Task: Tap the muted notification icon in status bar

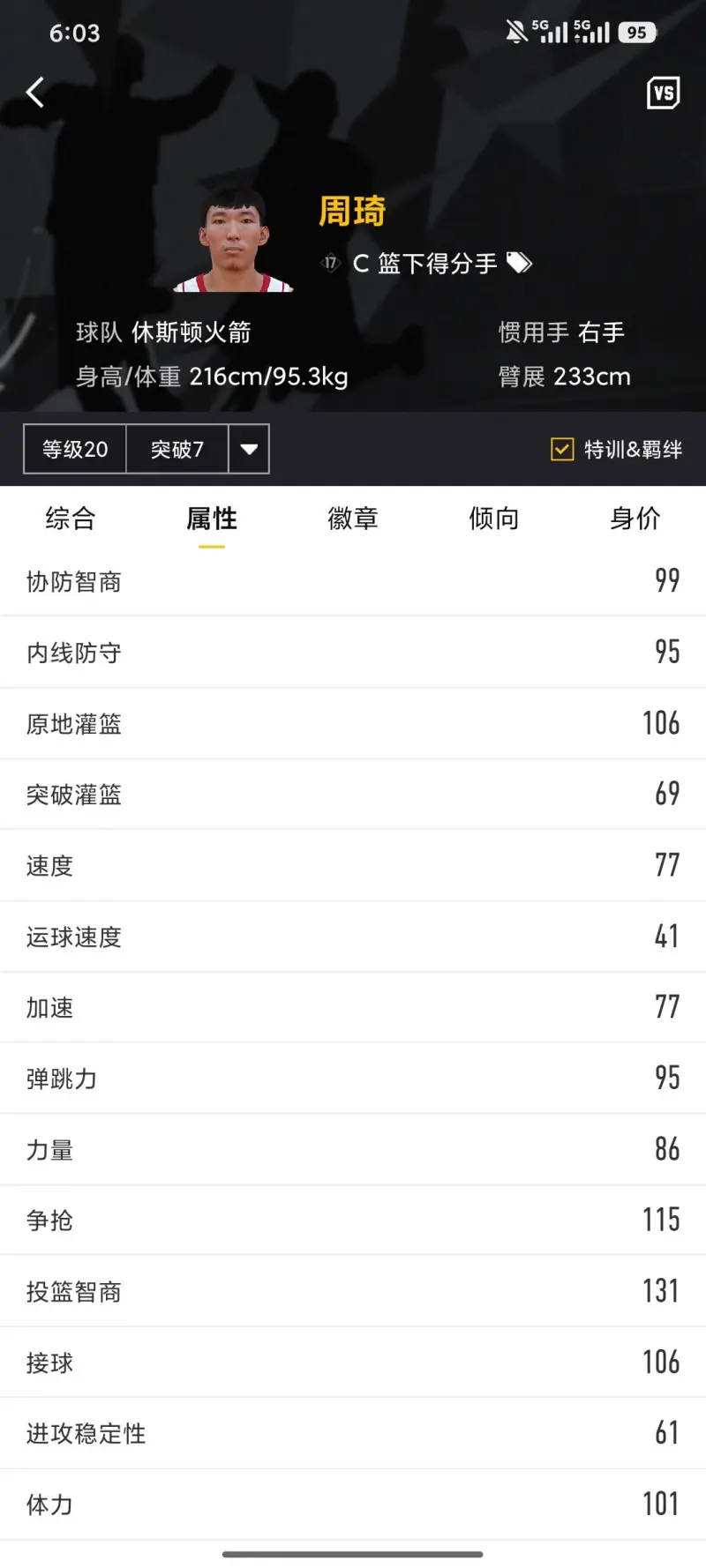Action: click(517, 32)
